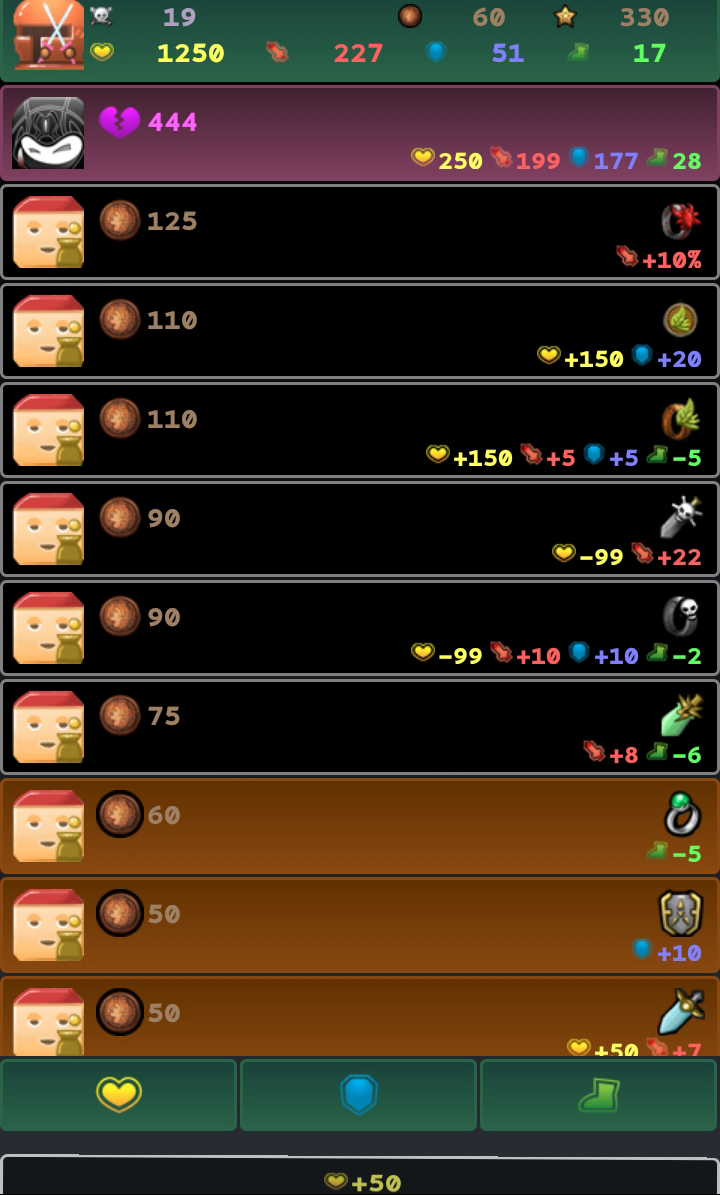The image size is (720, 1195).
Task: Fight the boss with 444 health
Action: tap(360, 133)
